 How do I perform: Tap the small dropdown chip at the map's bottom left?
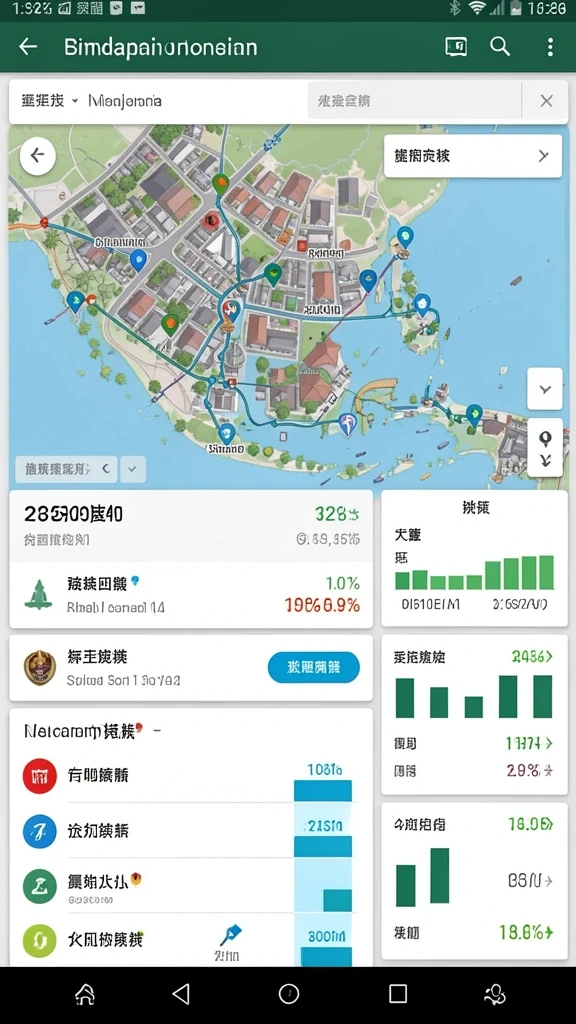click(x=133, y=468)
